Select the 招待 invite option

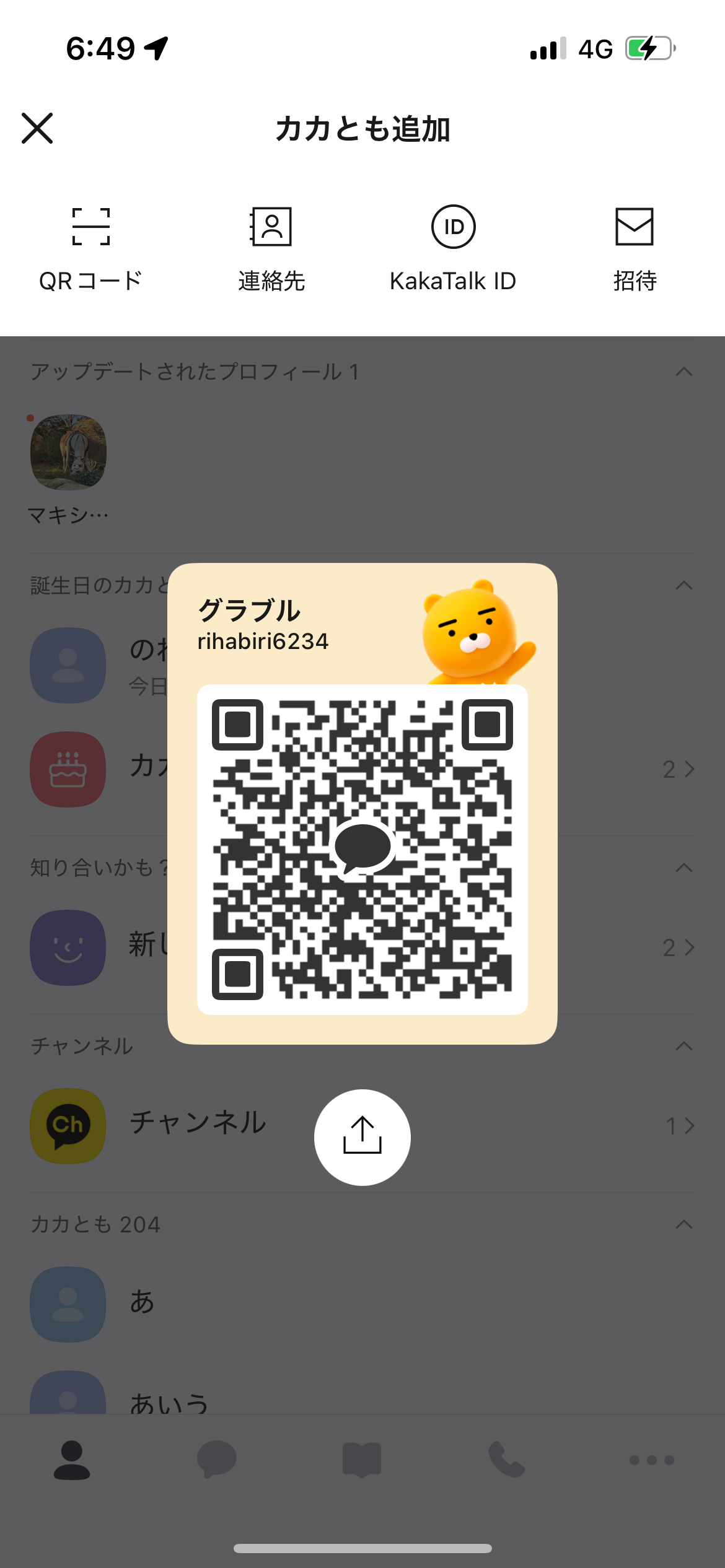[x=635, y=248]
